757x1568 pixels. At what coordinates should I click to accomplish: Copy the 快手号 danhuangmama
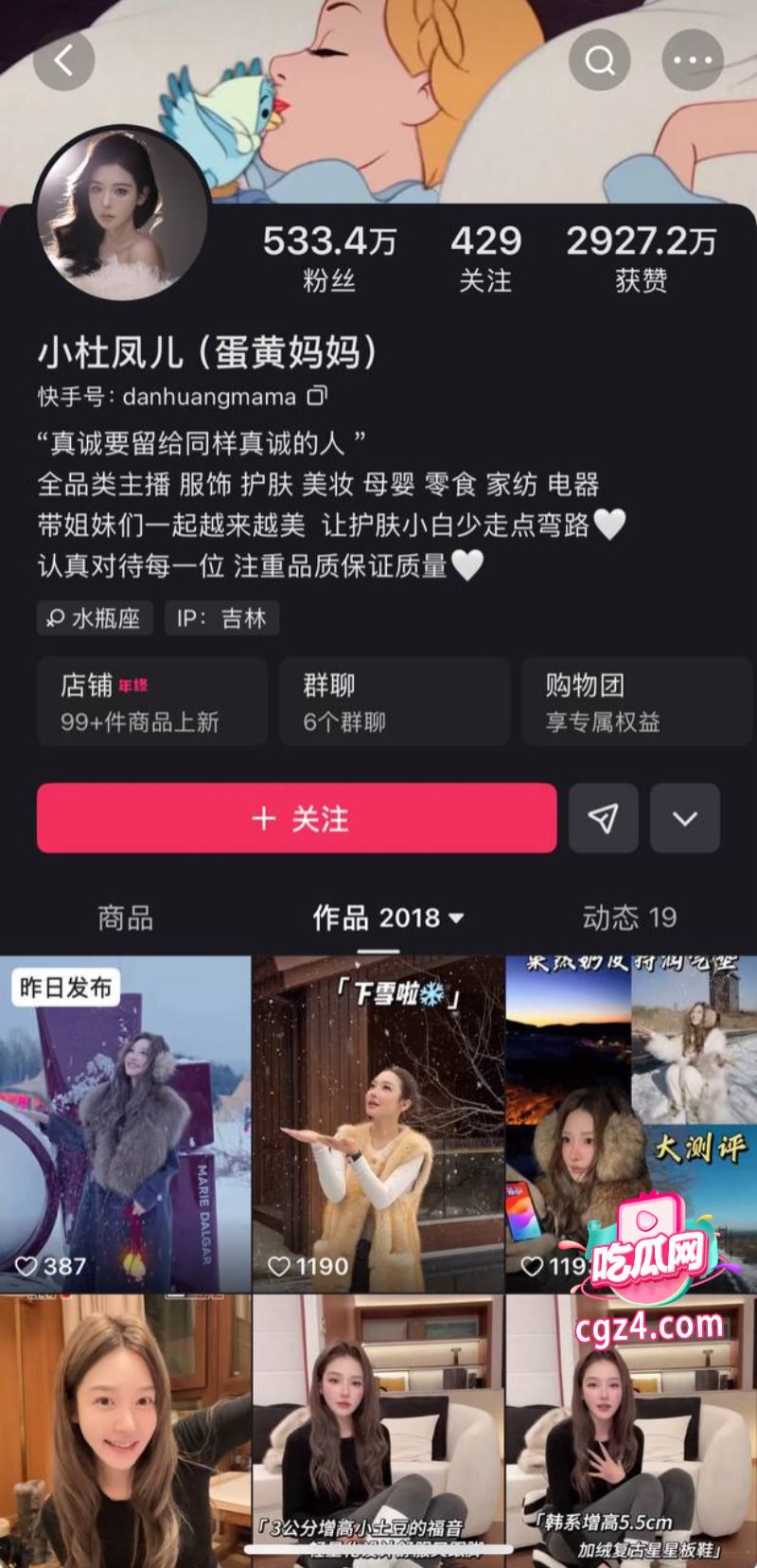[x=318, y=396]
